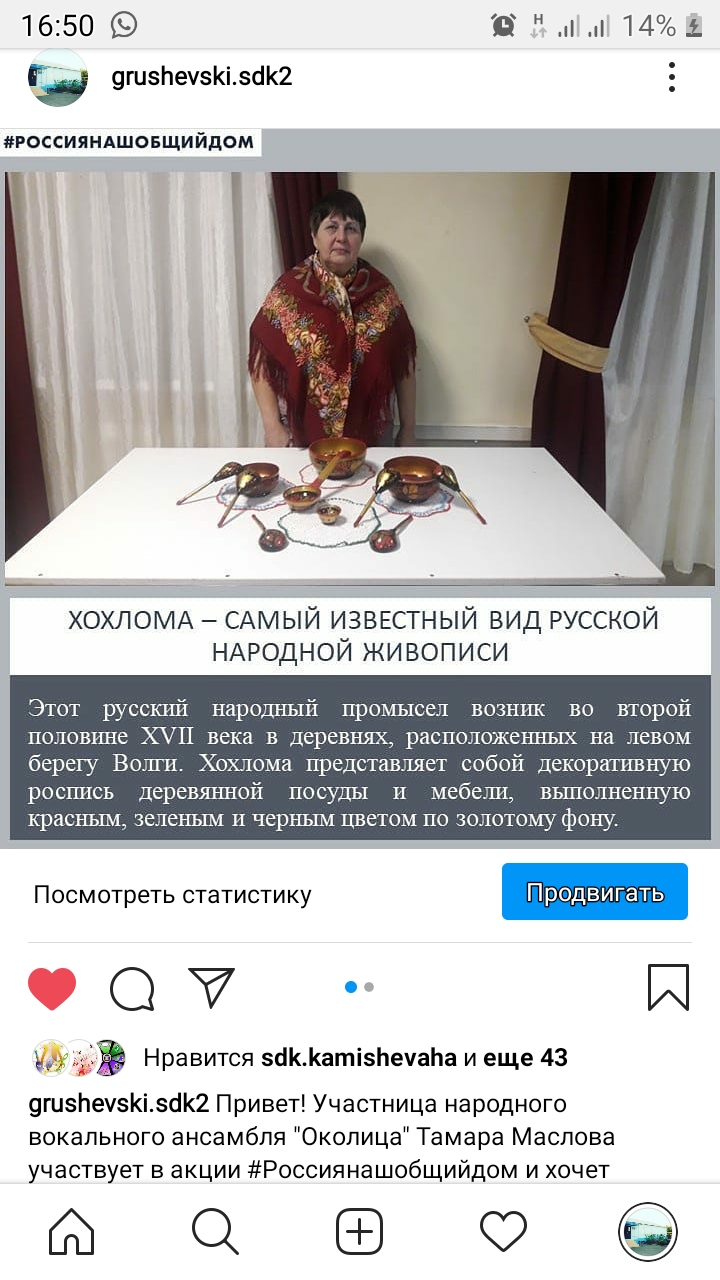Image resolution: width=720 pixels, height=1280 pixels.
Task: Tap the Продвигать button
Action: (594, 892)
